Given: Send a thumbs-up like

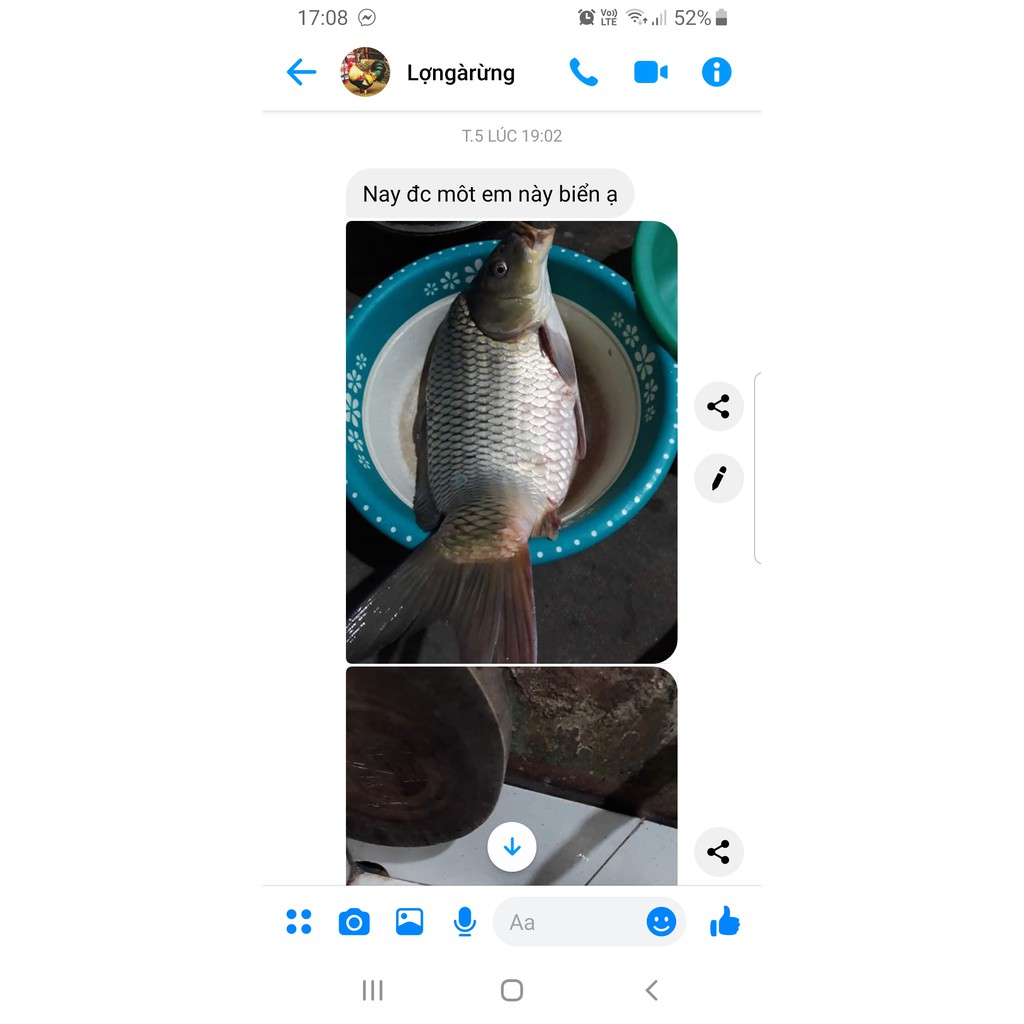Looking at the screenshot, I should pos(725,922).
